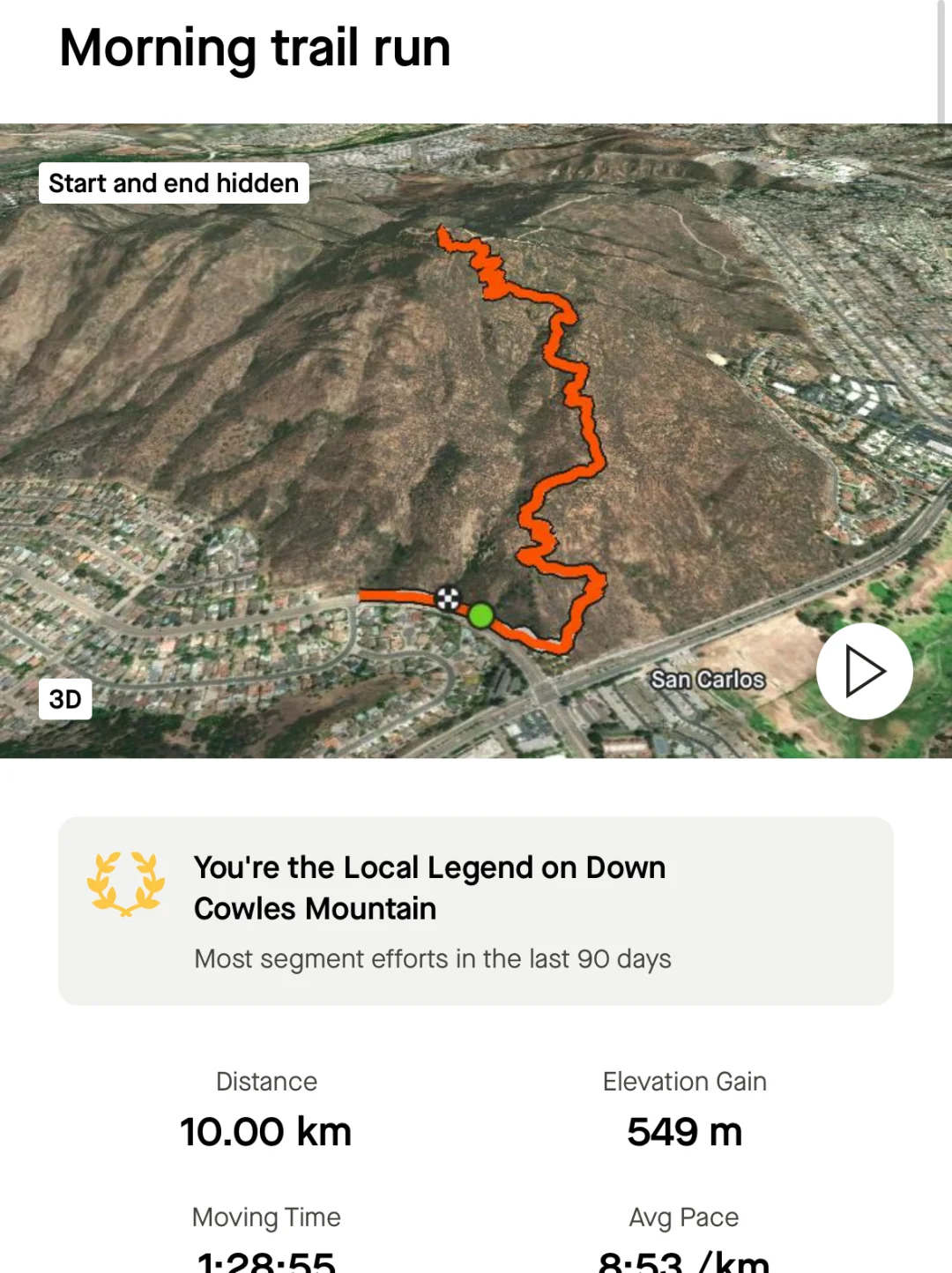Viewport: 952px width, 1273px height.
Task: Click the San Carlos map label
Action: click(709, 679)
